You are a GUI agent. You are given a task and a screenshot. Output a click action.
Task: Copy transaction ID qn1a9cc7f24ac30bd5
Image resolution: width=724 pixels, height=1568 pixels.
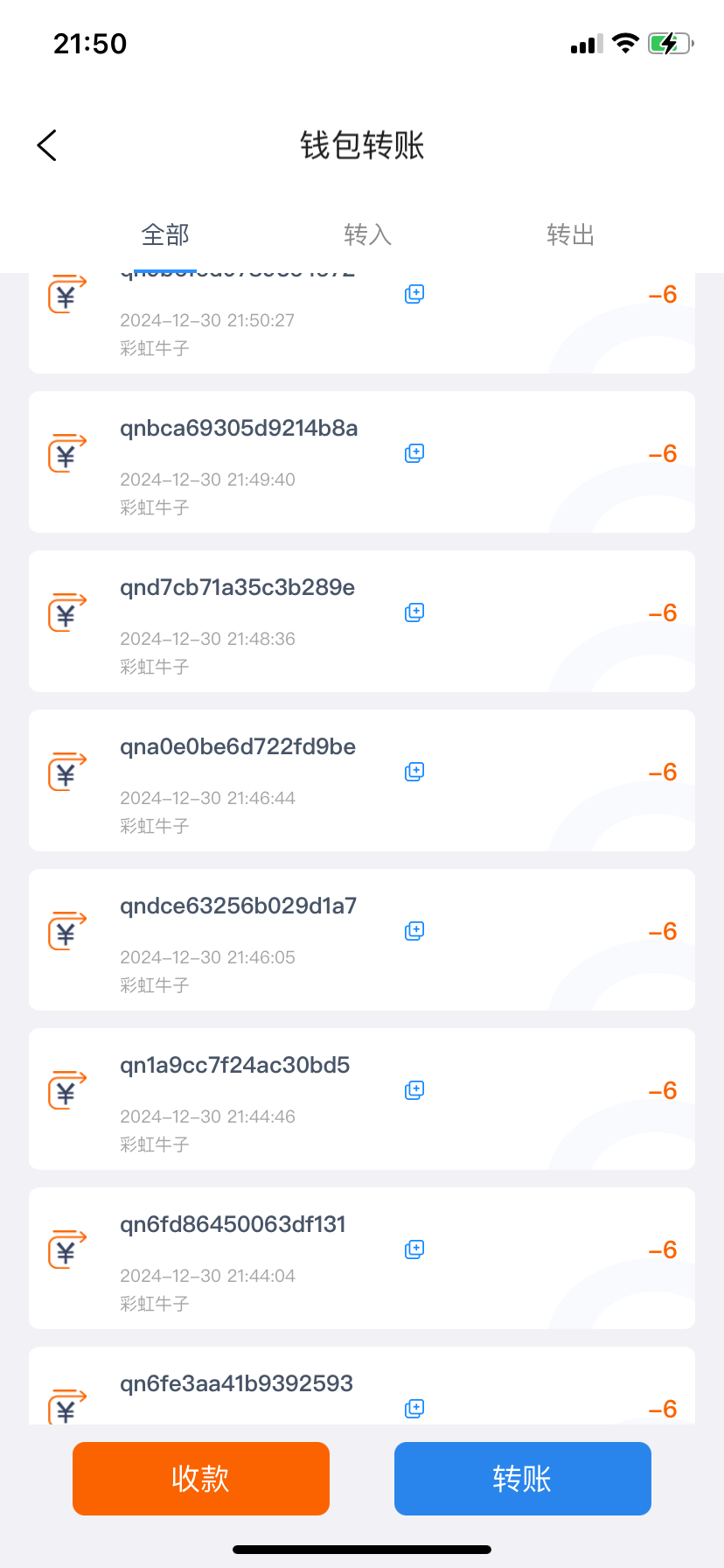point(414,1090)
